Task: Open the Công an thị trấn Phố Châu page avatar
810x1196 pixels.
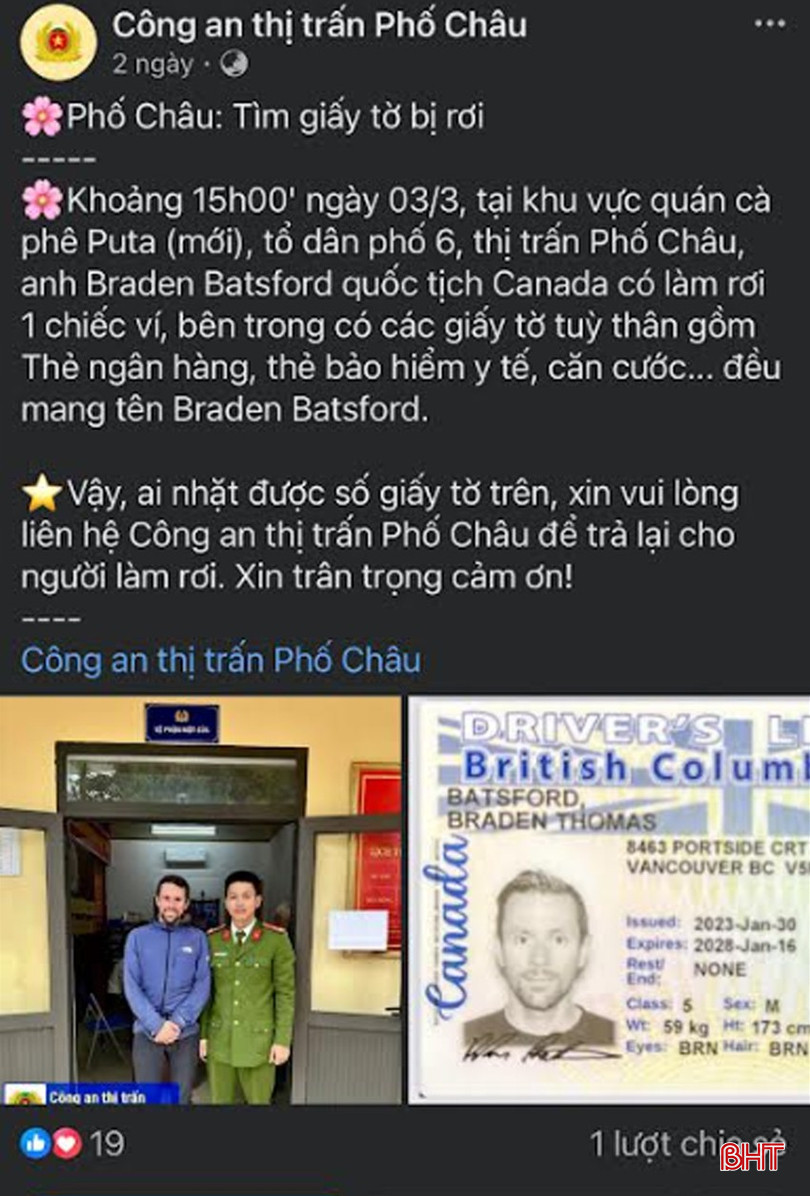Action: point(59,42)
